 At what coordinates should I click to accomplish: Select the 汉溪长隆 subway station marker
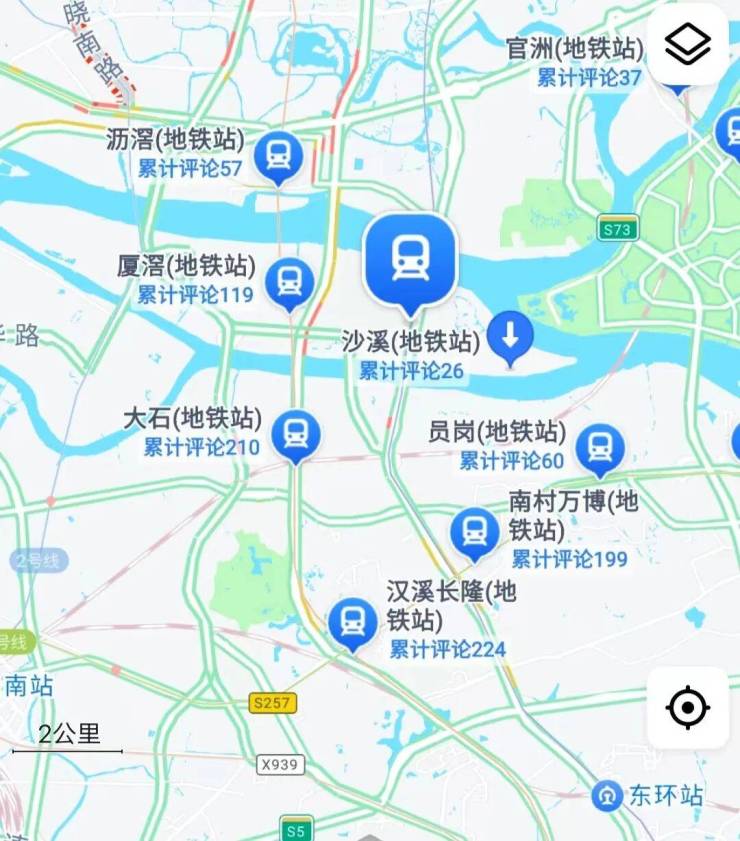[352, 622]
